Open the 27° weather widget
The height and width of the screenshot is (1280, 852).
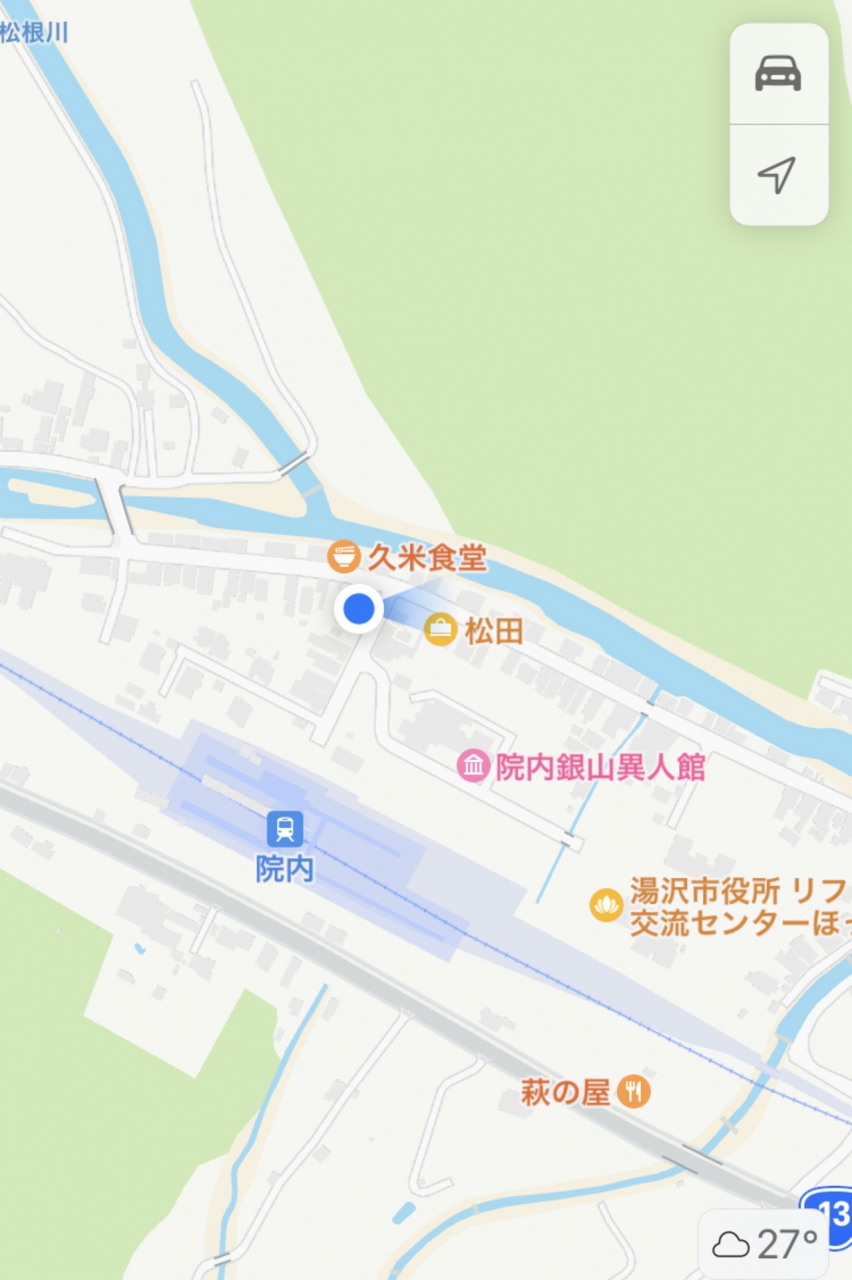click(766, 1244)
